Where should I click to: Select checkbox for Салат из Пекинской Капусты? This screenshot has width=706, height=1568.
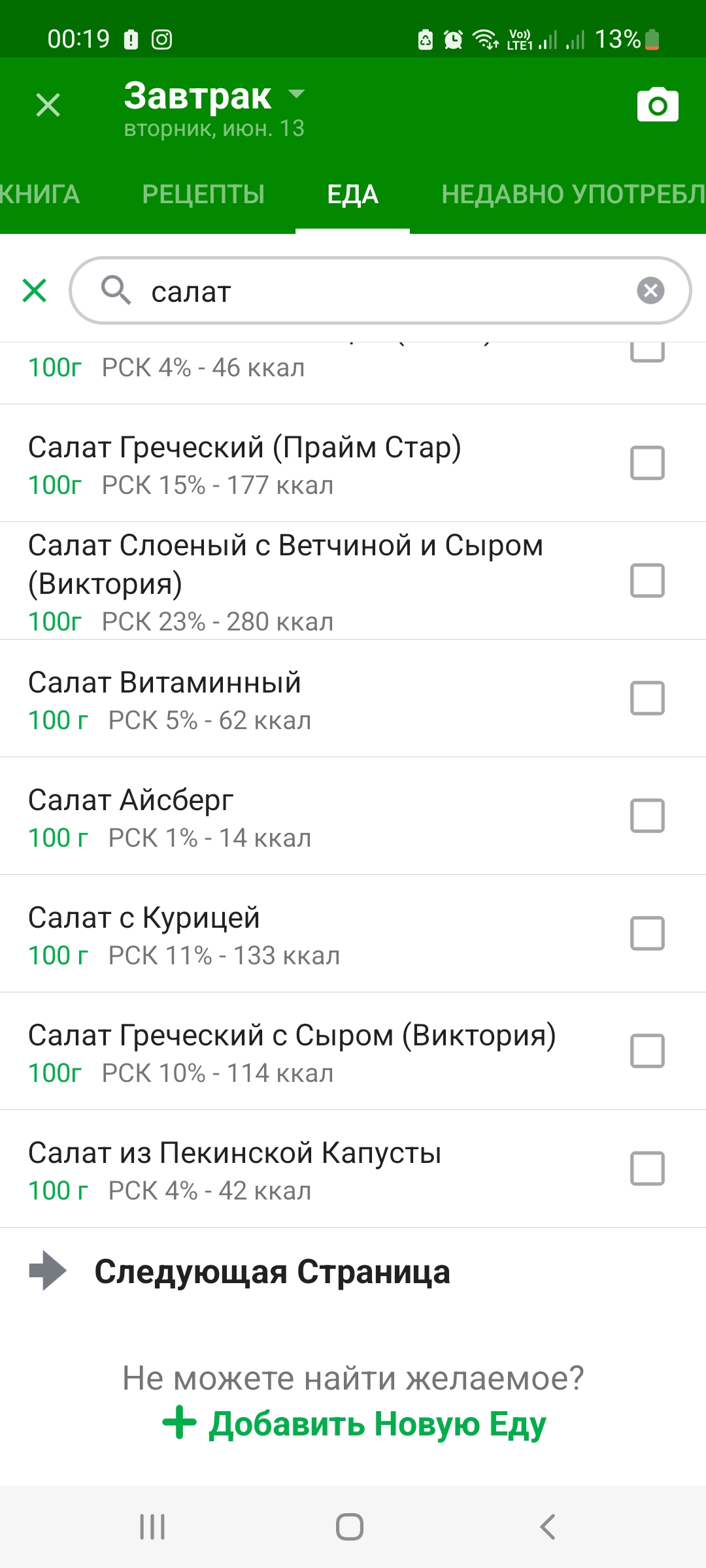[x=647, y=1169]
